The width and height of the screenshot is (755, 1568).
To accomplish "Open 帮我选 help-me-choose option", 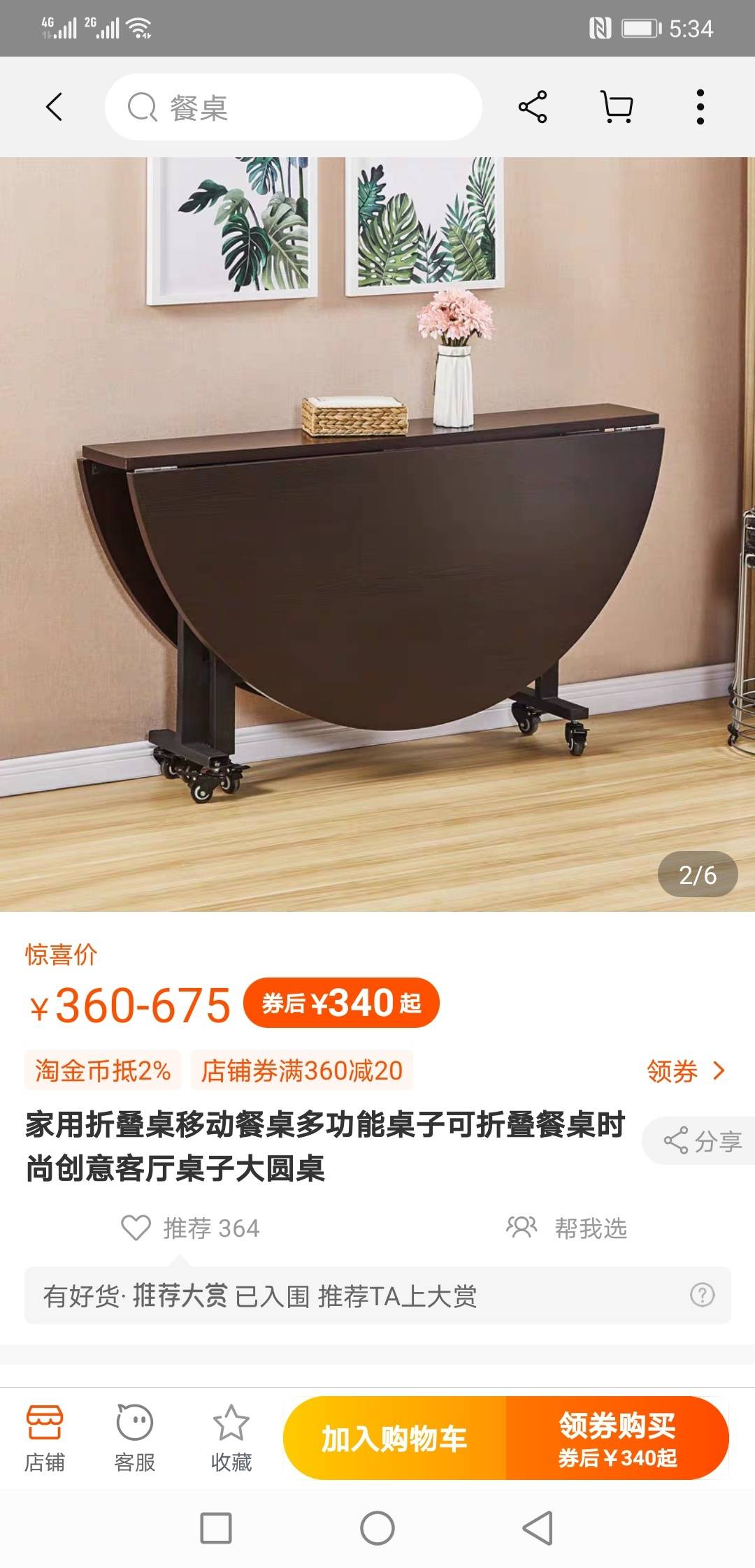I will 567,1228.
